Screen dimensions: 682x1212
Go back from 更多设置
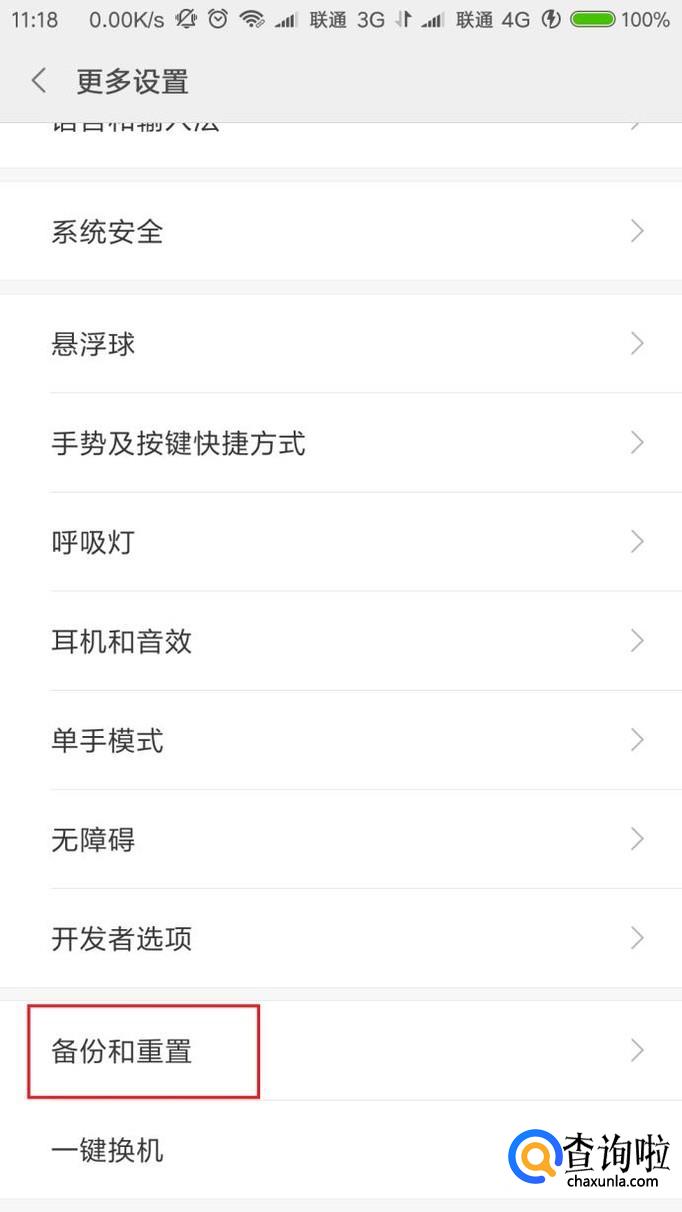[40, 81]
